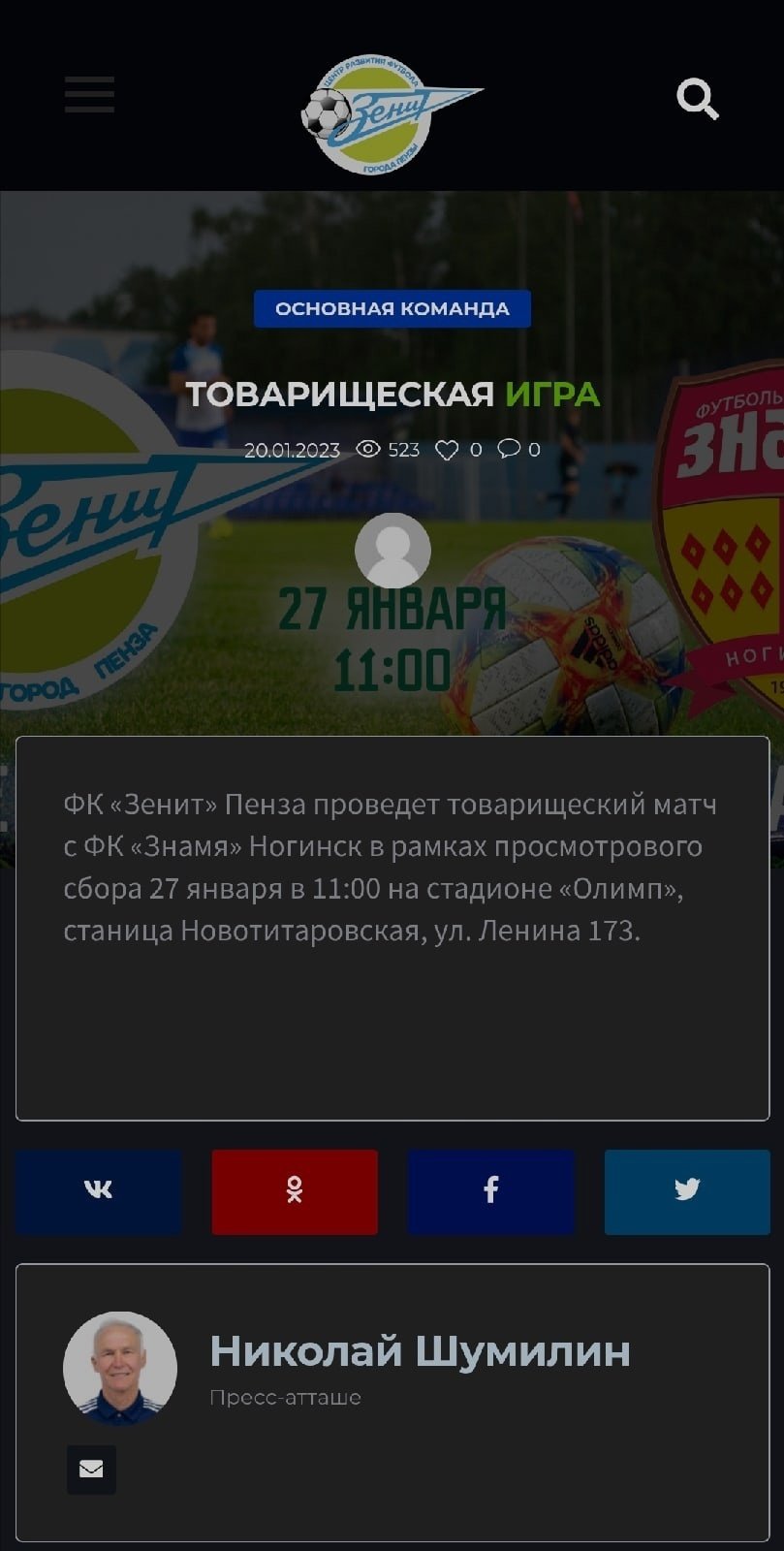Open the hamburger navigation menu

[x=90, y=96]
